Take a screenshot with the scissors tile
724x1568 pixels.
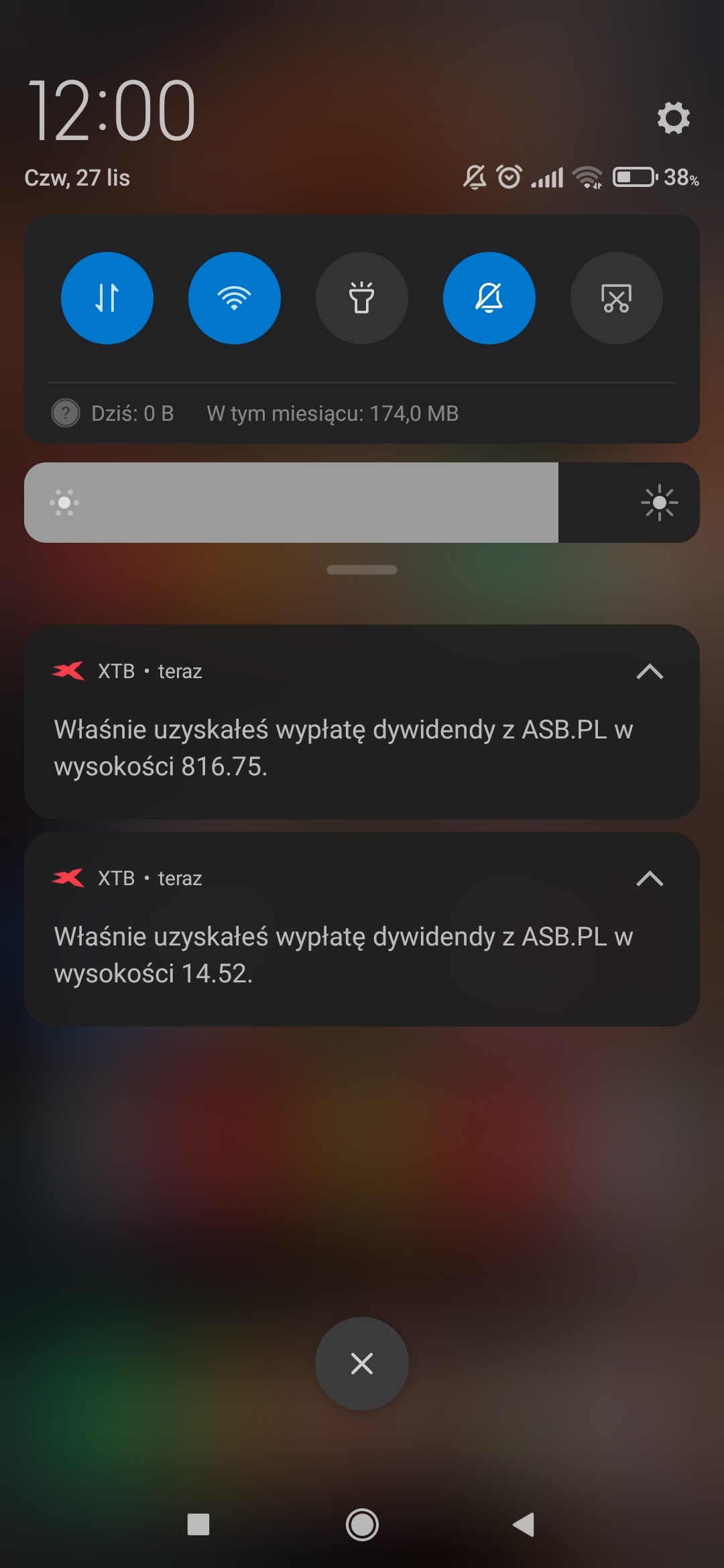coord(616,298)
